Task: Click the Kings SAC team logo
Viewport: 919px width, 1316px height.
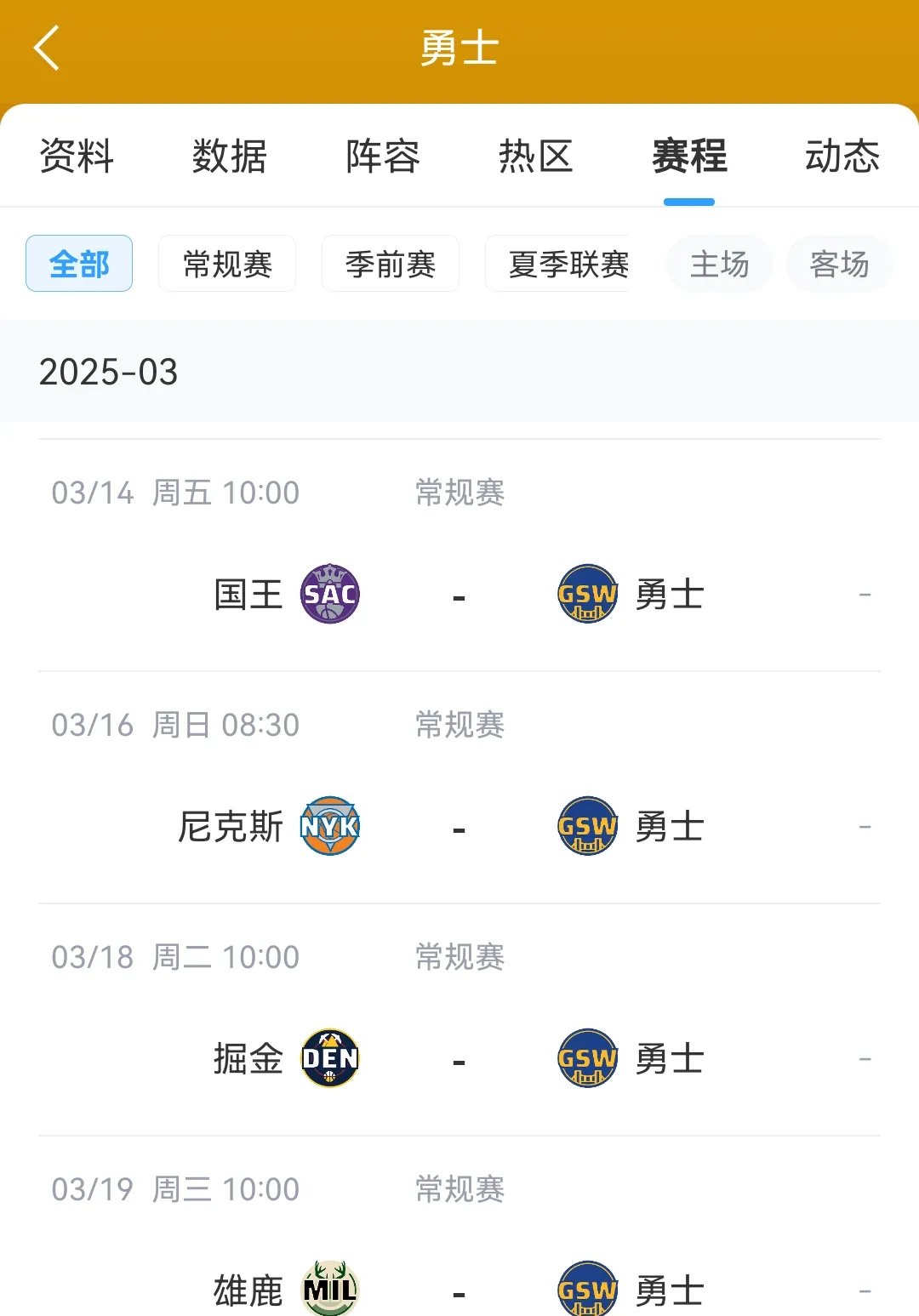Action: coord(328,594)
